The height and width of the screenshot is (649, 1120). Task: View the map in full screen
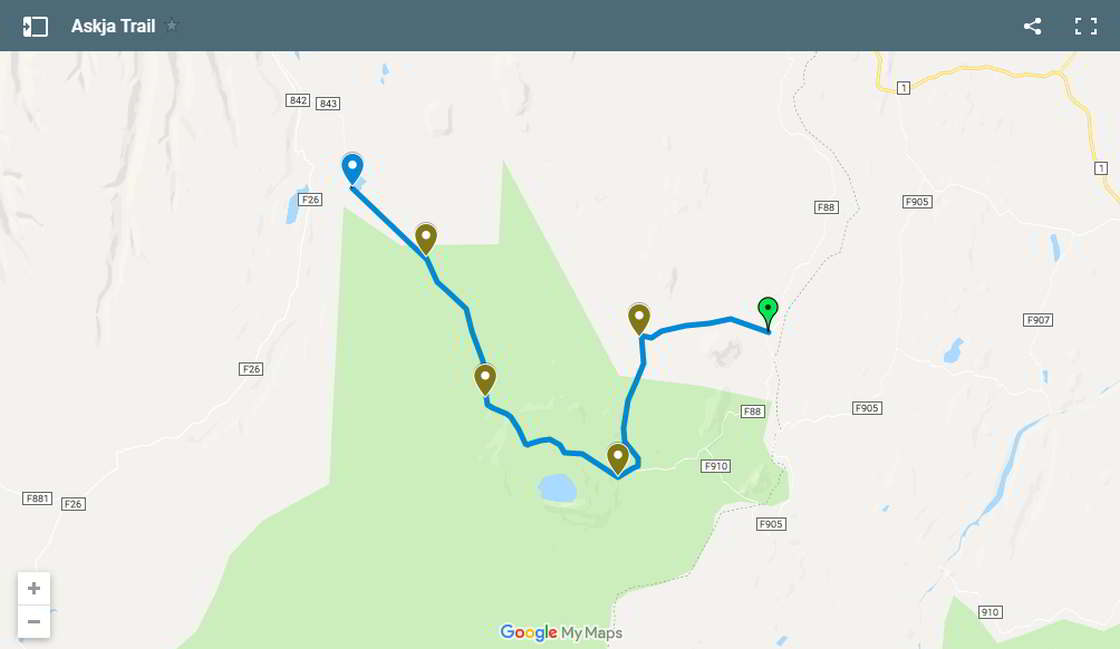1085,26
